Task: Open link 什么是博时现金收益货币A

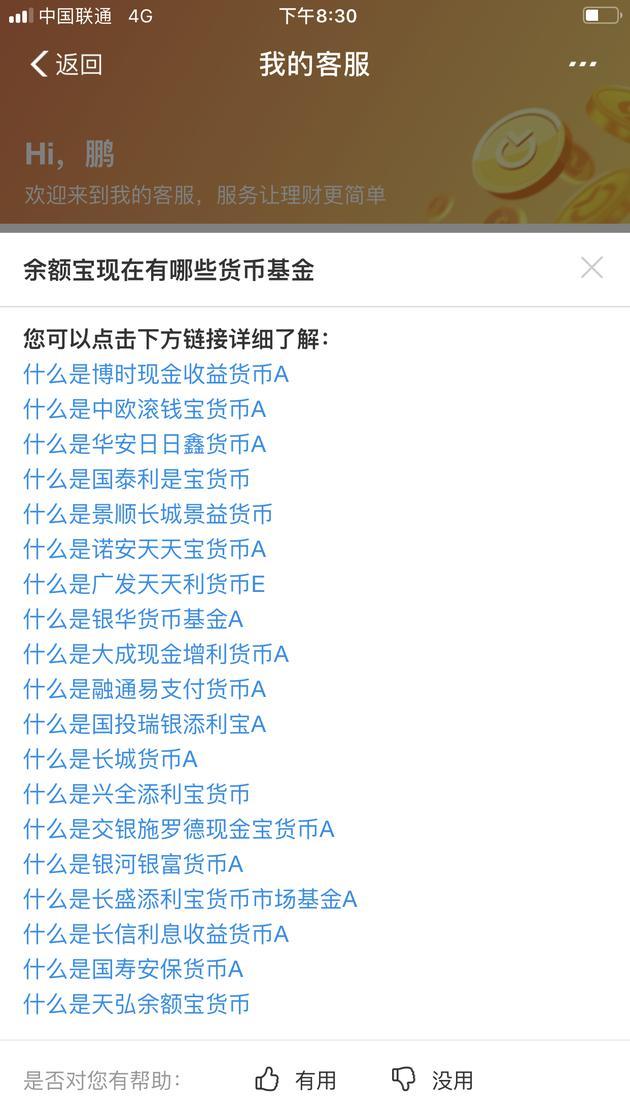Action: click(x=156, y=374)
